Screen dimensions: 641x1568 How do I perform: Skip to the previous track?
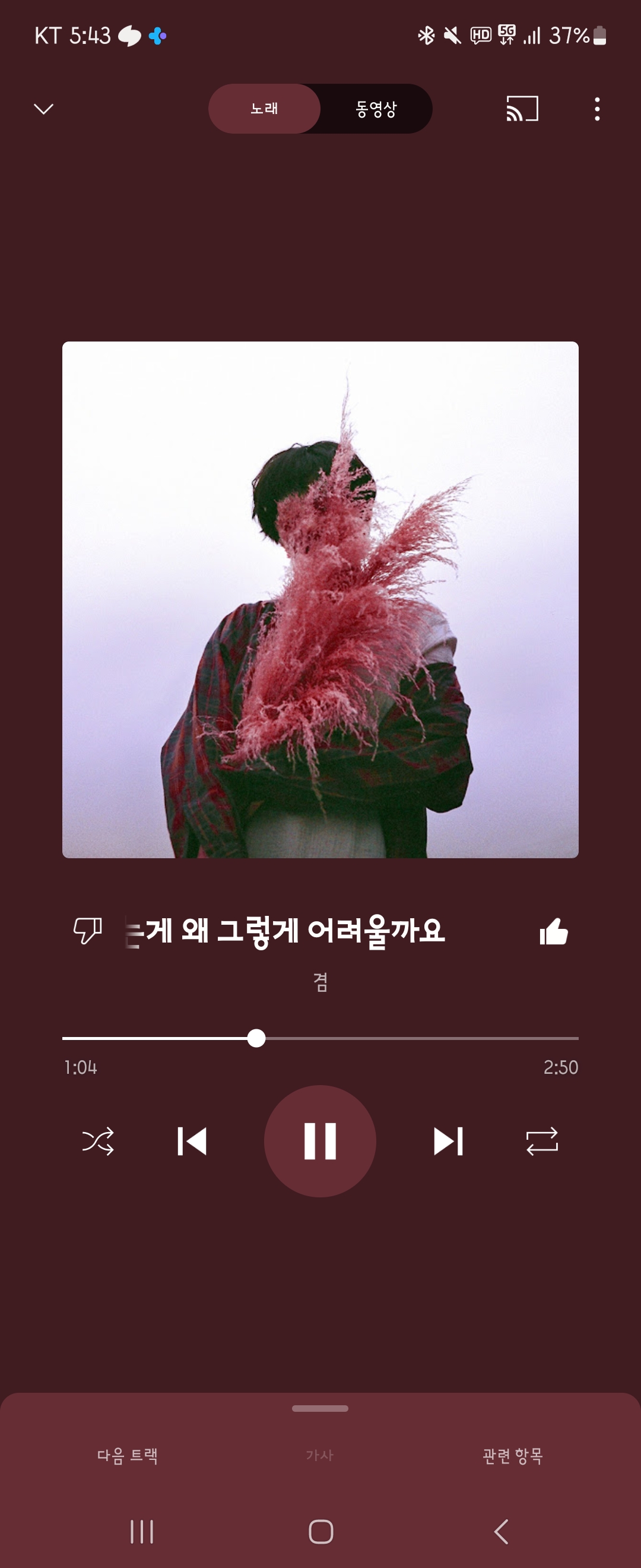(192, 1142)
